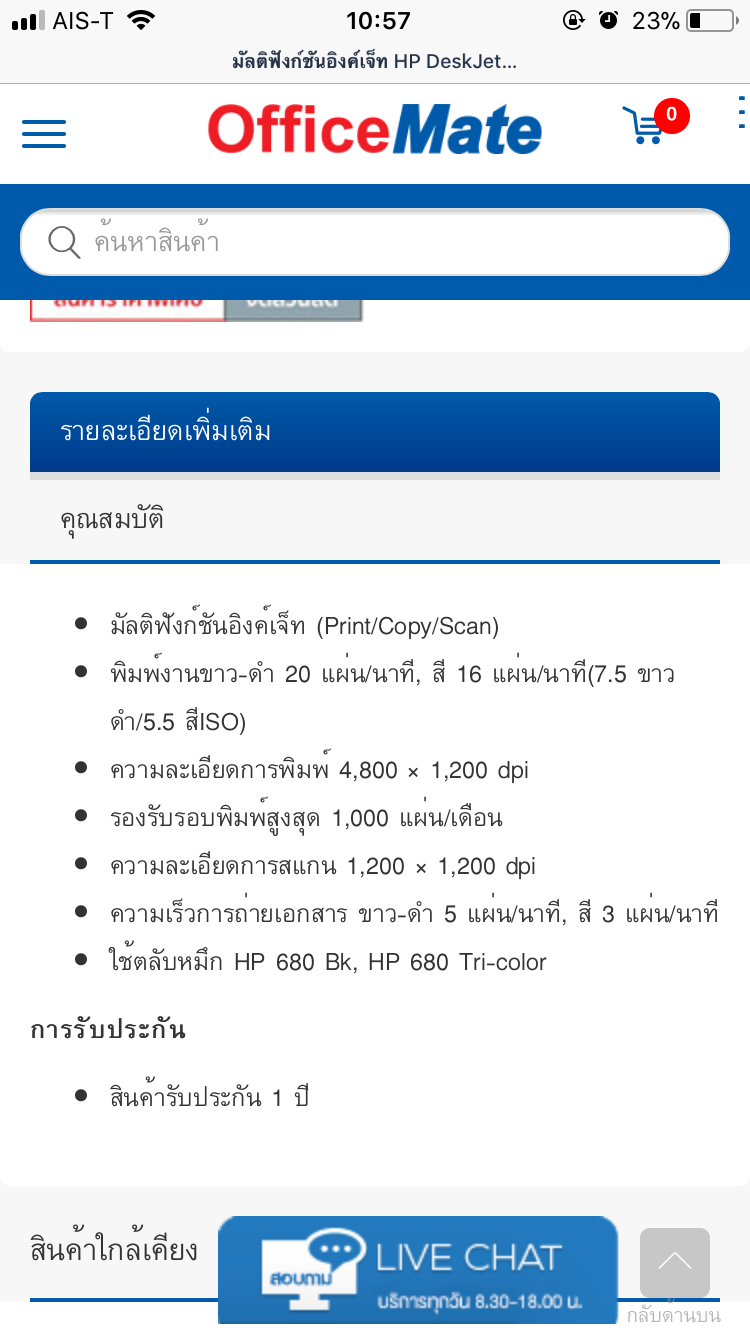Open the hamburger menu
Viewport: 750px width, 1334px height.
(43, 133)
